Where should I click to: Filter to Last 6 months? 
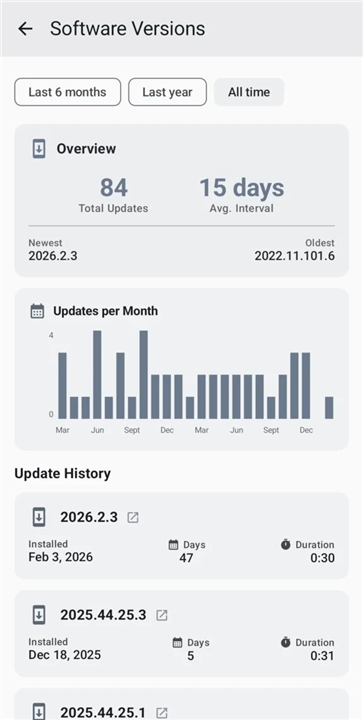pos(67,92)
